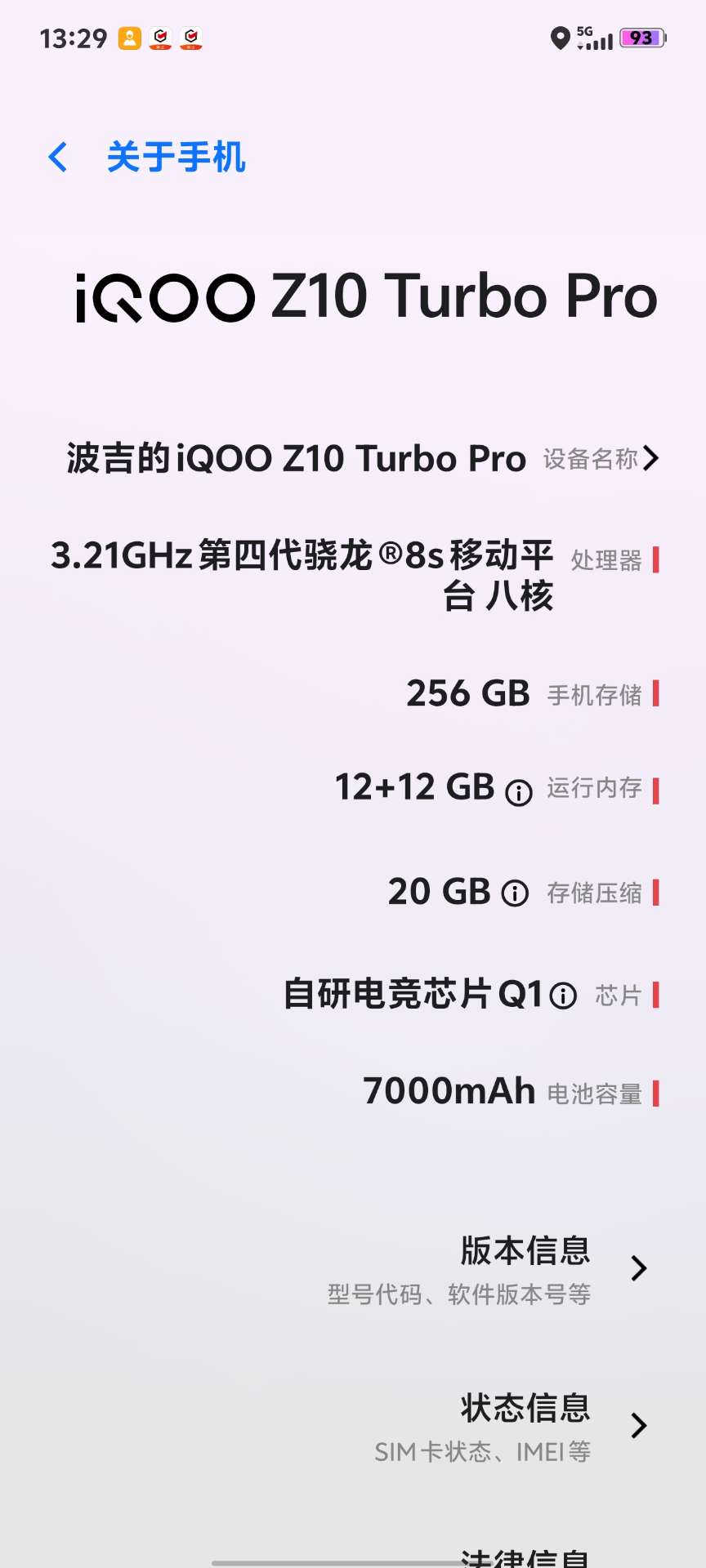Go back from the 关于手机 page
Image resolution: width=706 pixels, height=1568 pixels.
[x=58, y=157]
